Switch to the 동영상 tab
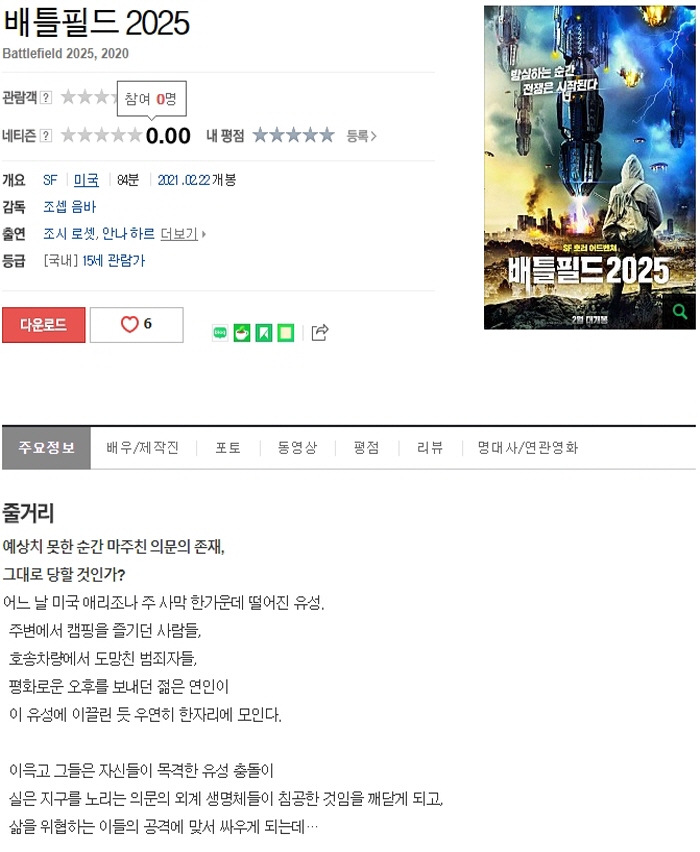 [297, 448]
